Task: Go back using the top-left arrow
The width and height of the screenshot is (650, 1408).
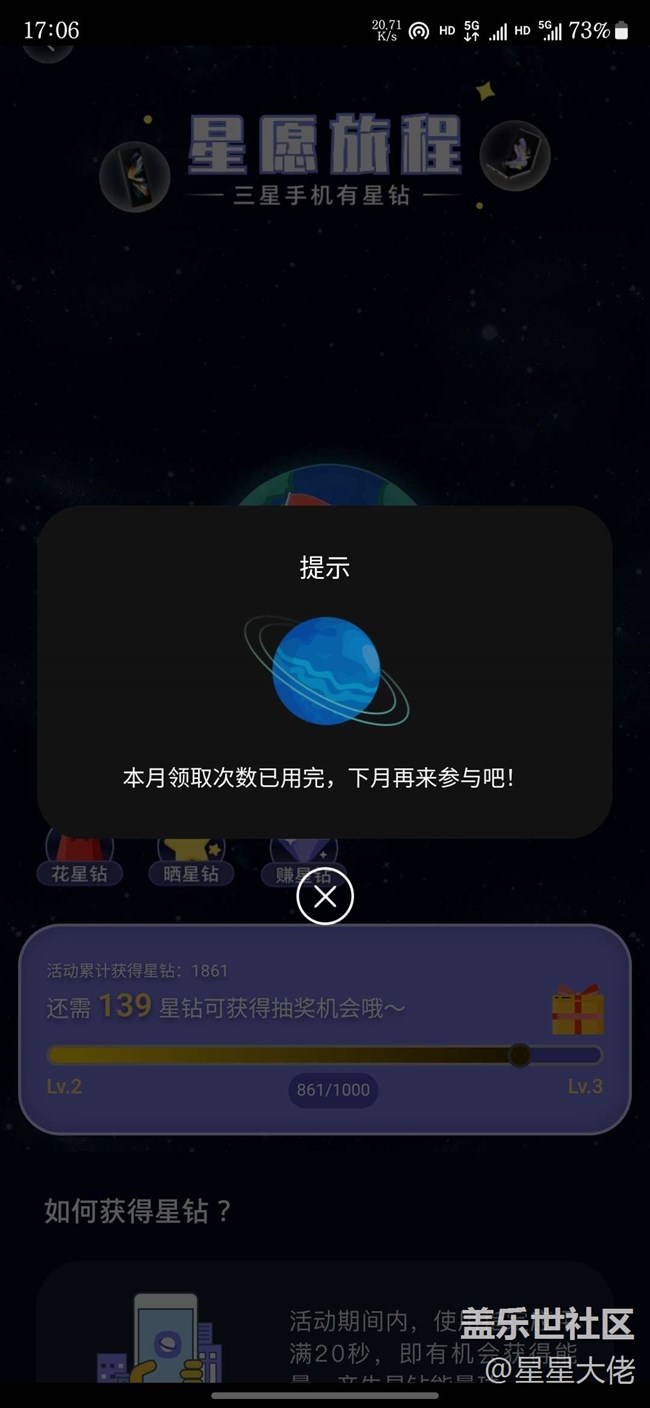Action: pyautogui.click(x=48, y=46)
